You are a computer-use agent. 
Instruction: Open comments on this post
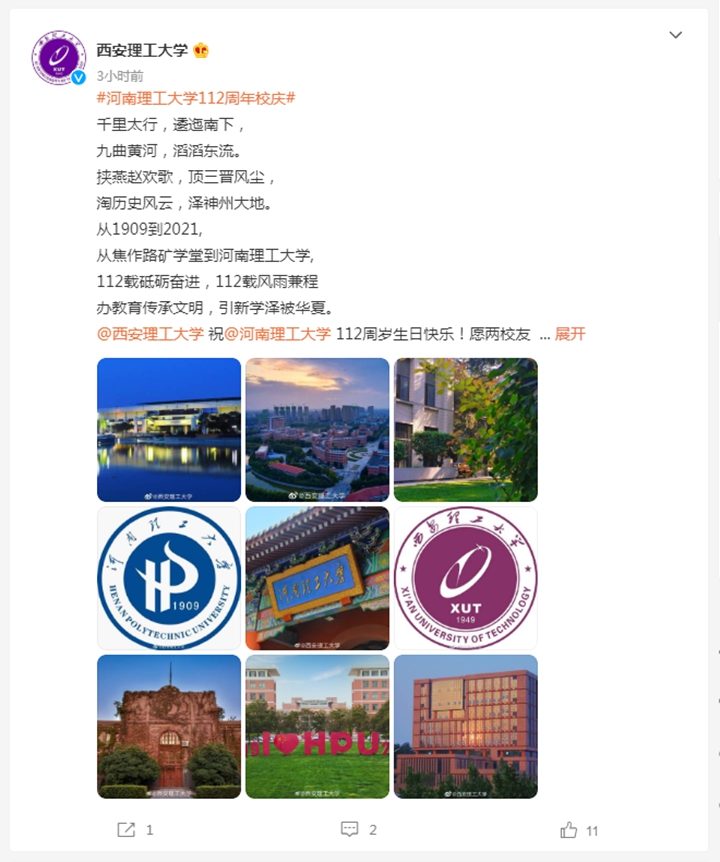(x=359, y=830)
